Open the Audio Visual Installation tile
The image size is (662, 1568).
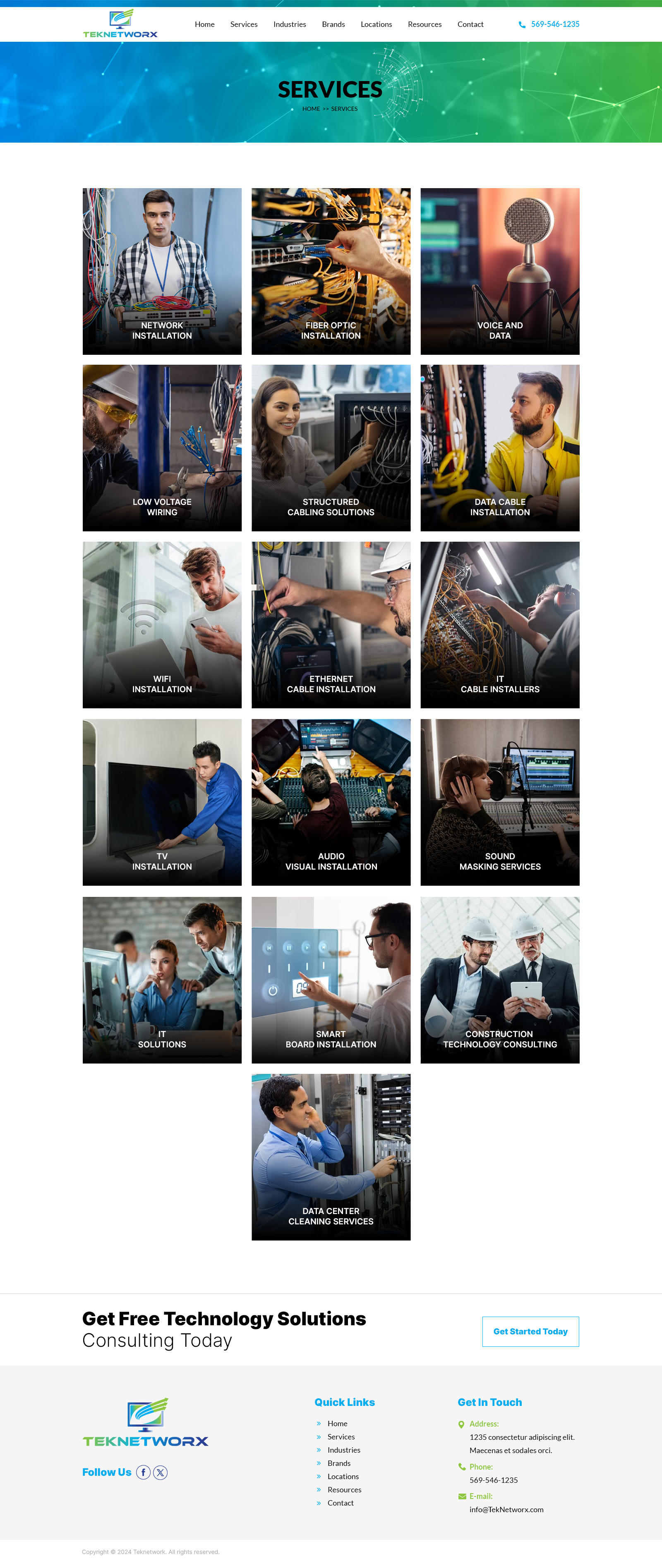[331, 802]
